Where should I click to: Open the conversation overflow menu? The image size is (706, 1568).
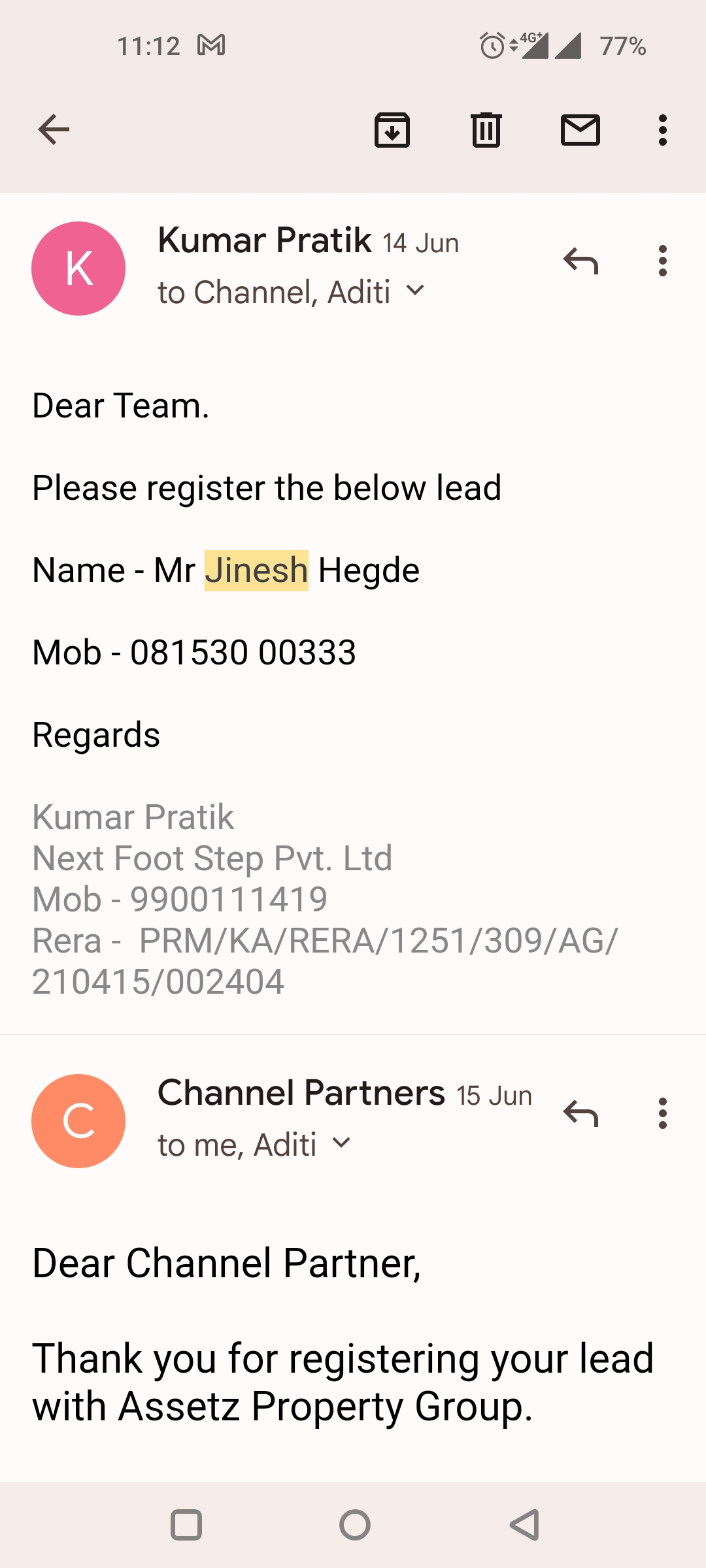tap(663, 129)
